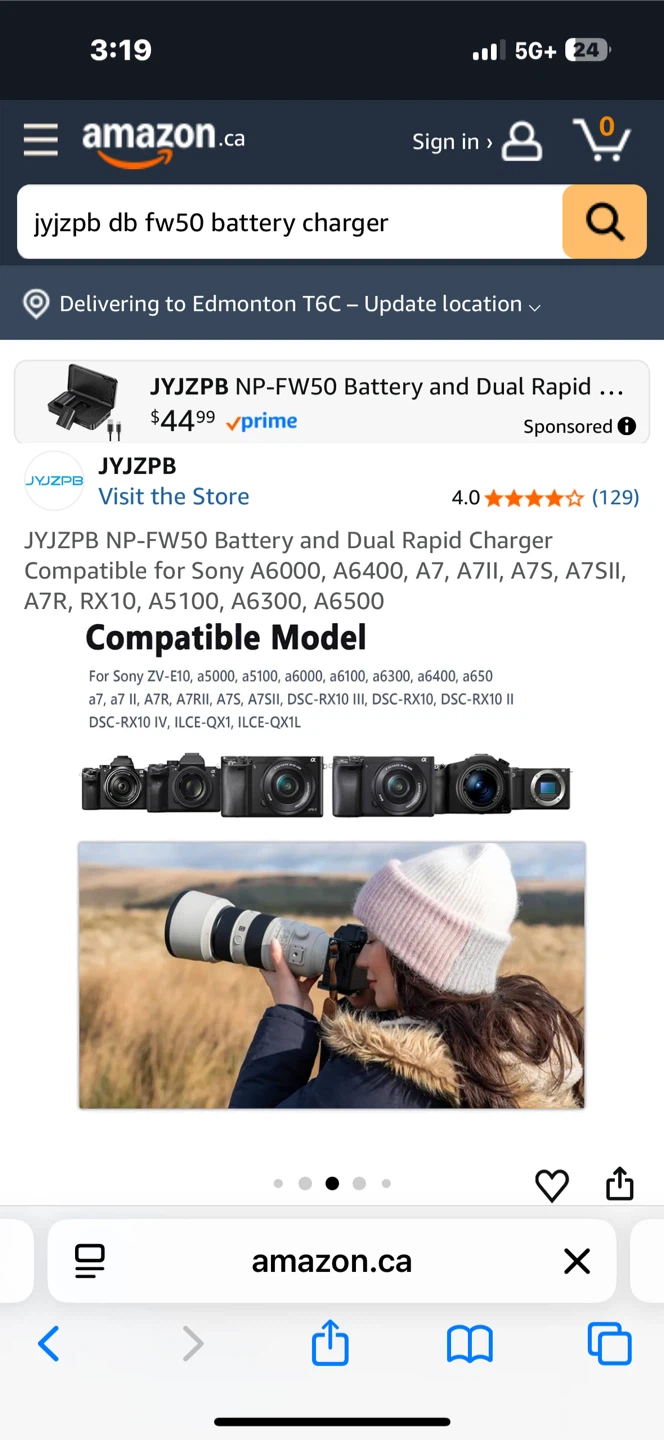Image resolution: width=664 pixels, height=1440 pixels.
Task: Open the hamburger menu
Action: [41, 141]
